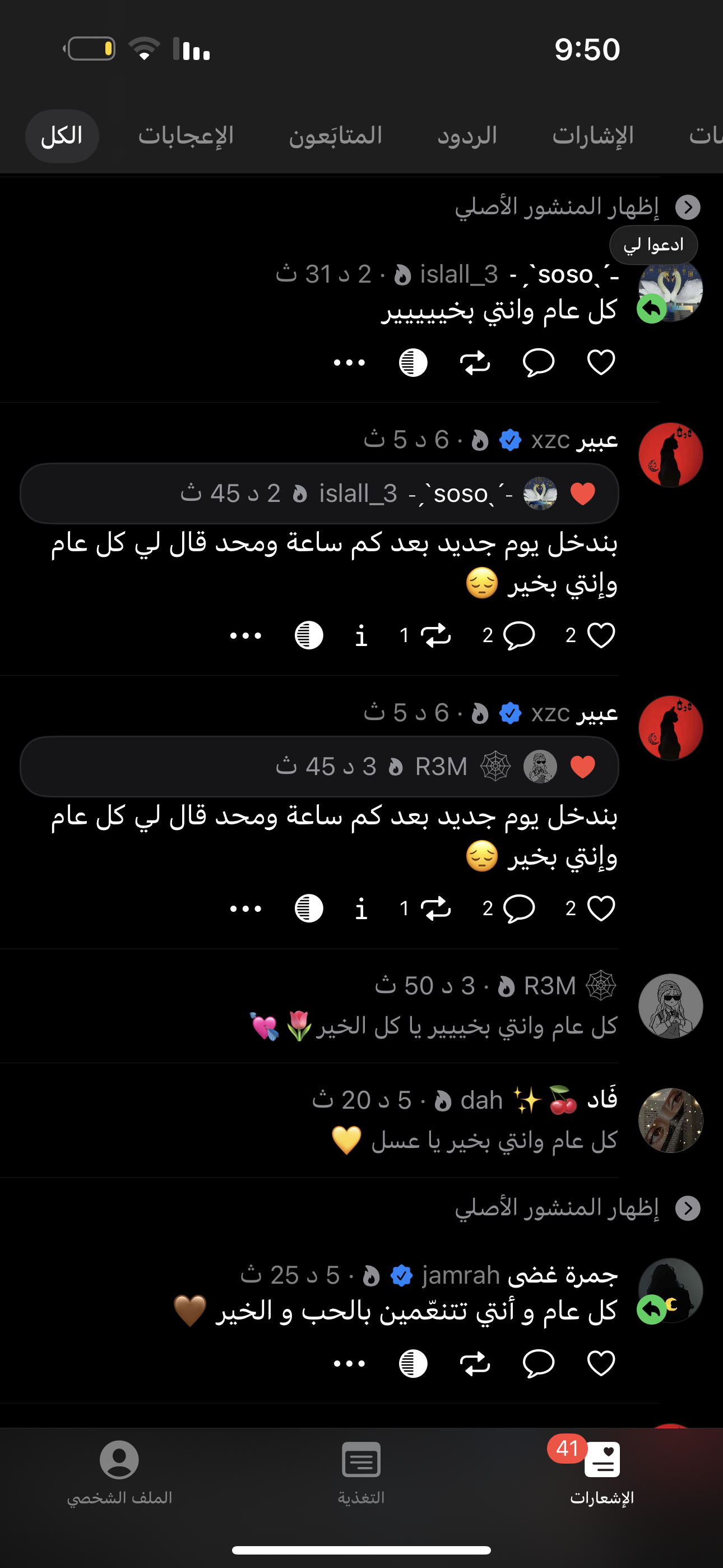Open the reply bubble on jamrah's tweet

539,1363
